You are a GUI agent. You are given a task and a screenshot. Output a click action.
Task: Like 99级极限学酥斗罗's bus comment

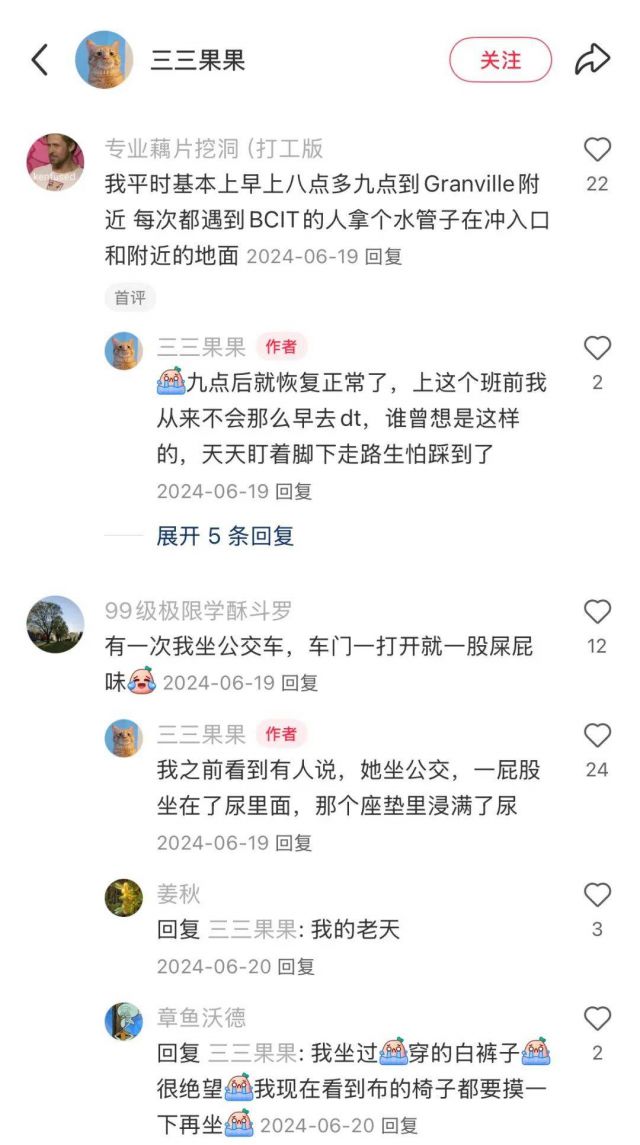pos(597,612)
